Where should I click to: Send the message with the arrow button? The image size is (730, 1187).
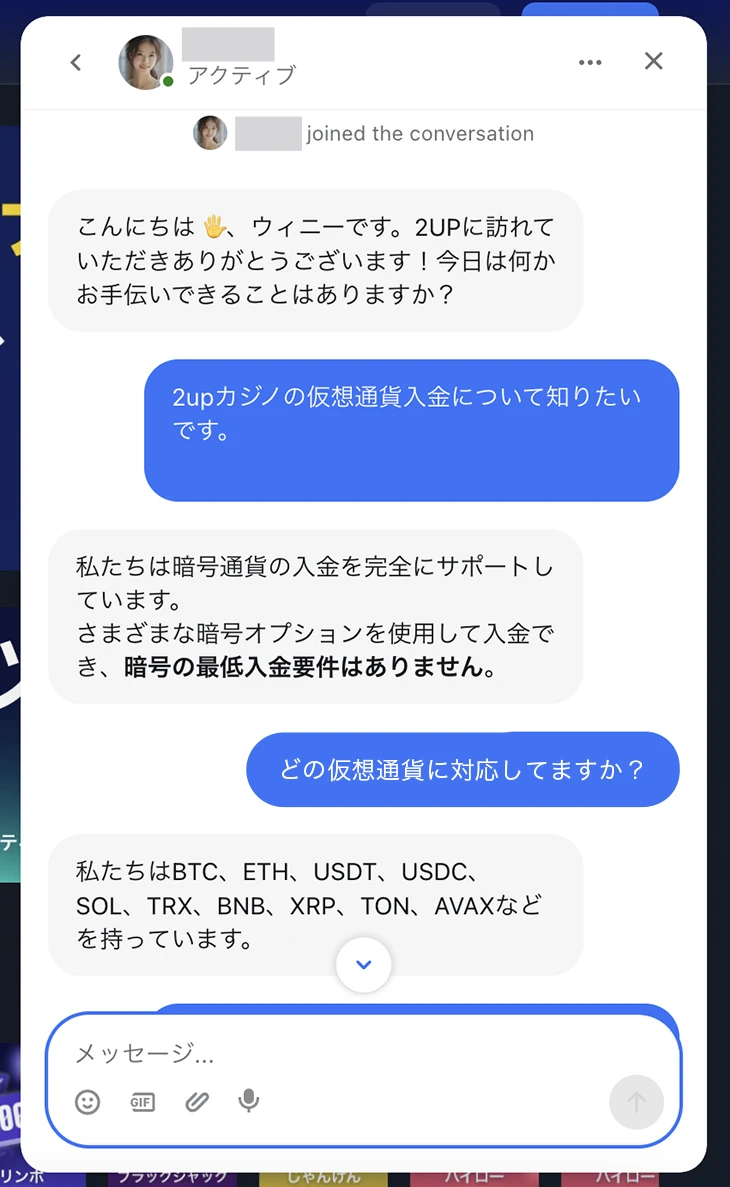(x=637, y=1102)
